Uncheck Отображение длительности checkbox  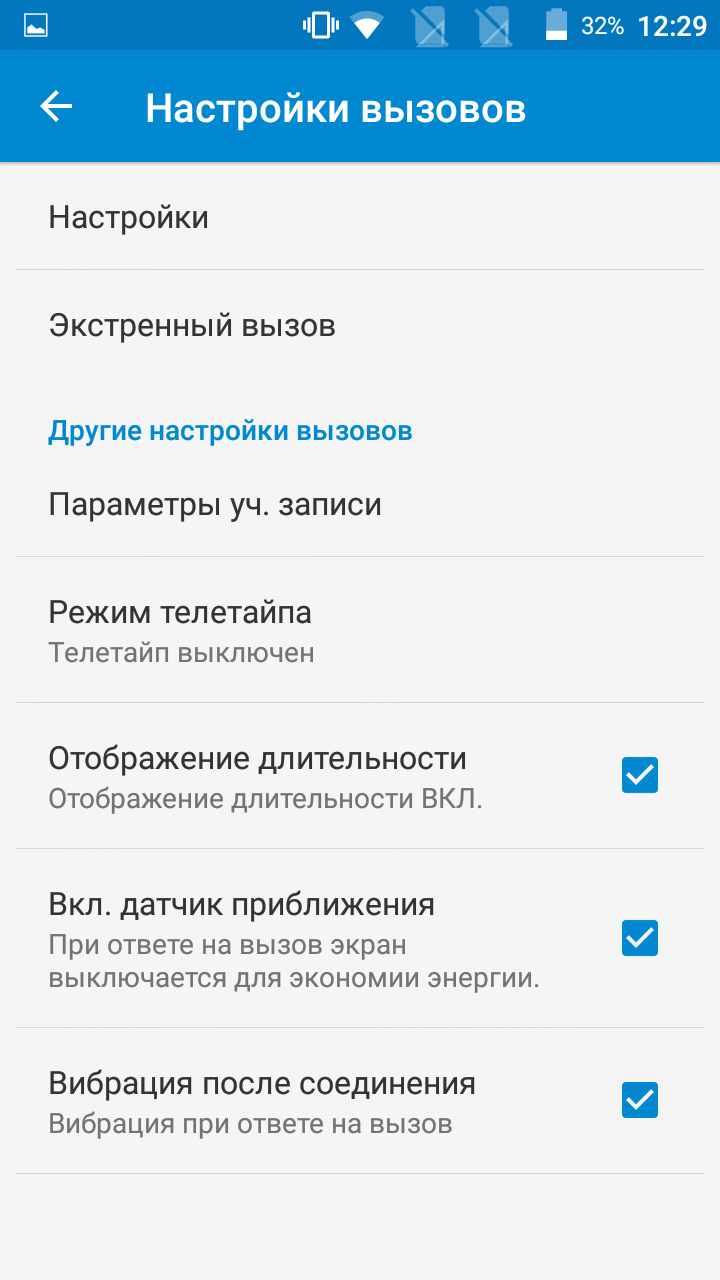pyautogui.click(x=640, y=775)
